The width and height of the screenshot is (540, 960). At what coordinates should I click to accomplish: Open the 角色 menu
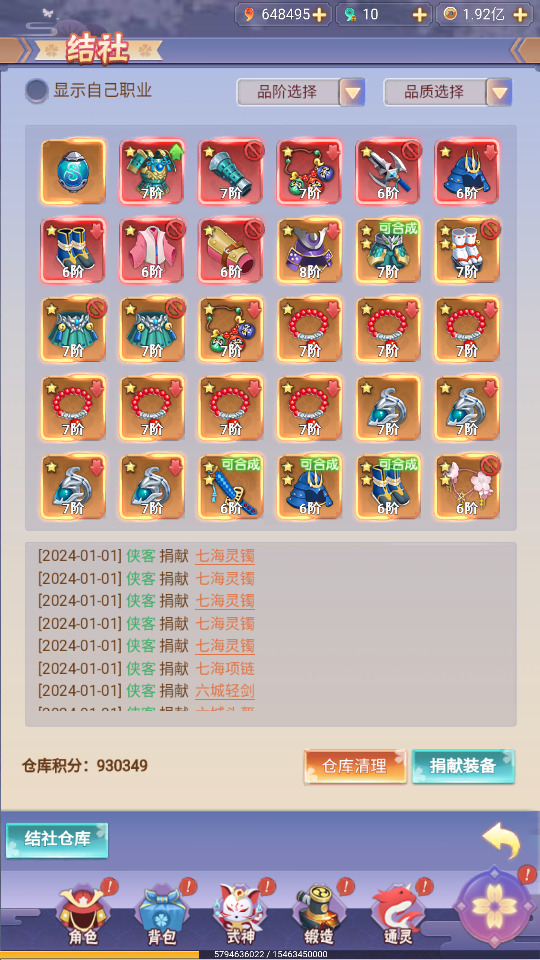tap(83, 914)
